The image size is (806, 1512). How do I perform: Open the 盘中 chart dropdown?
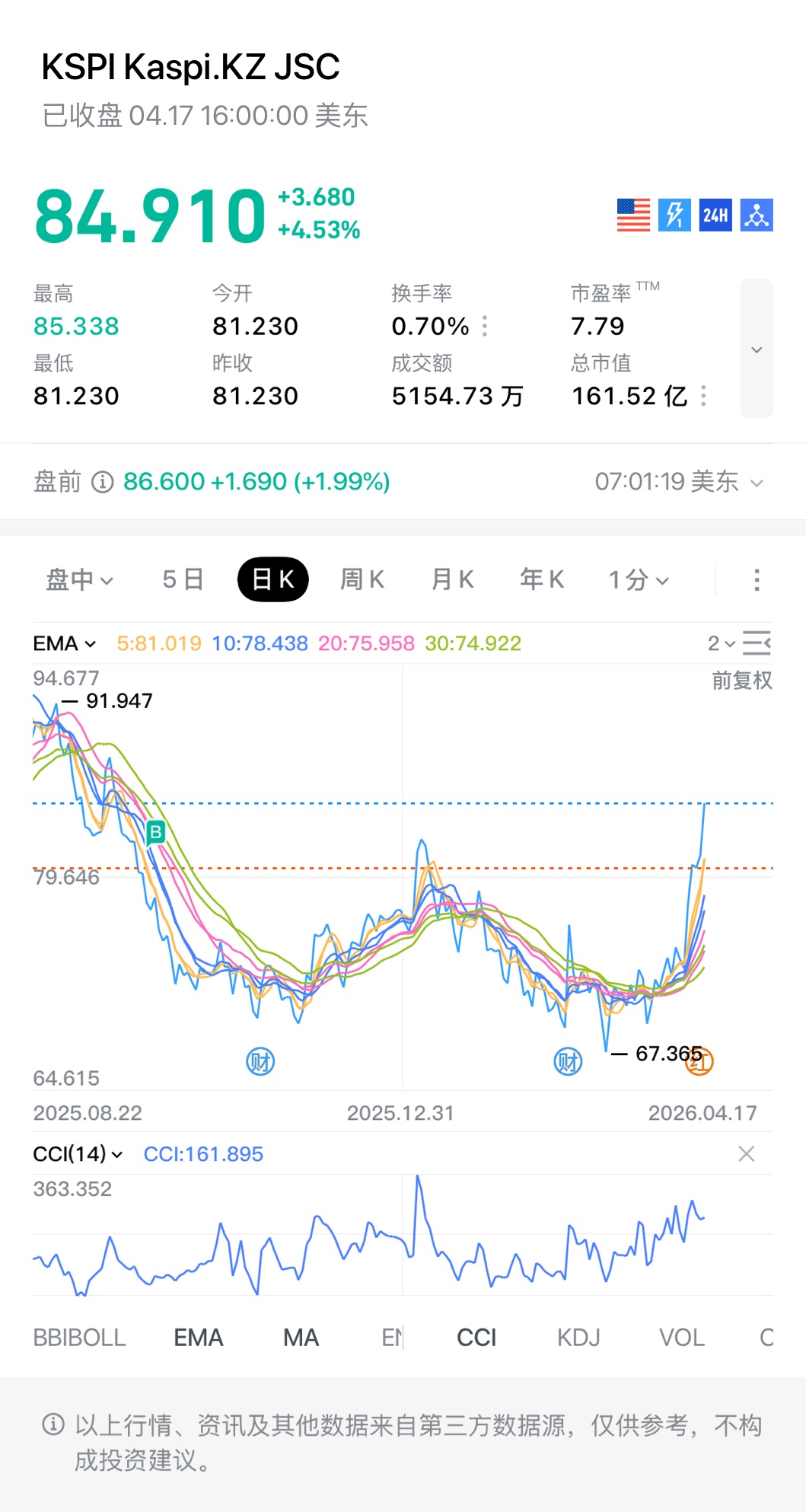click(x=79, y=580)
